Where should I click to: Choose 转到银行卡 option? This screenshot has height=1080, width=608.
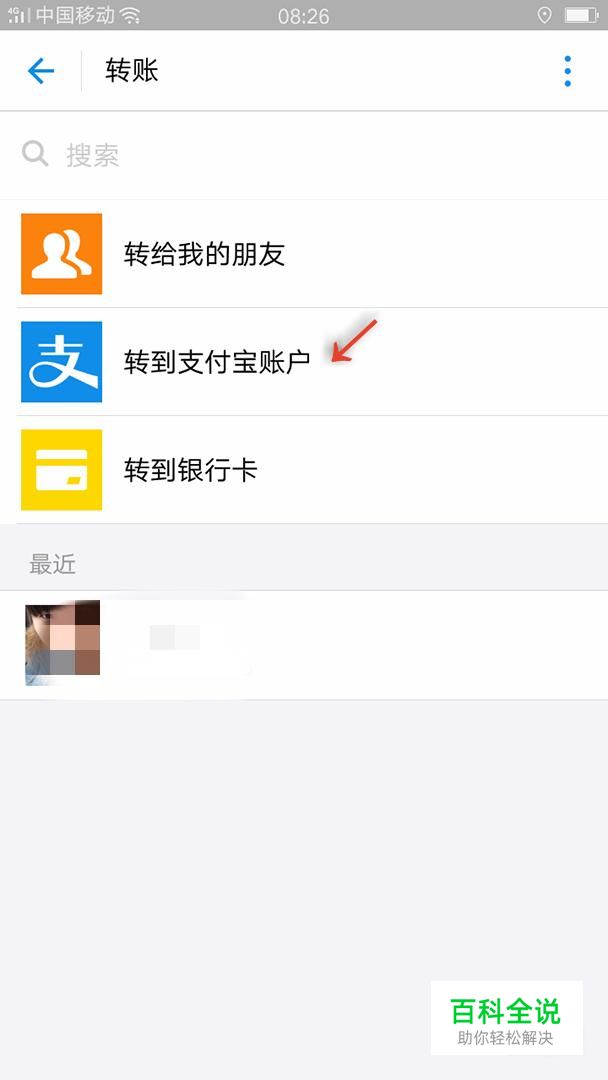(304, 470)
